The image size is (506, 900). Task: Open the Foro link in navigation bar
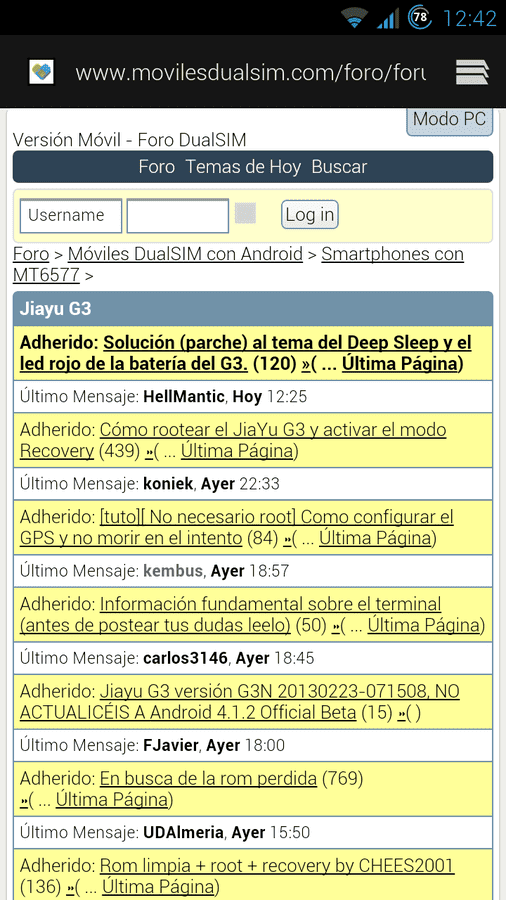tap(157, 167)
